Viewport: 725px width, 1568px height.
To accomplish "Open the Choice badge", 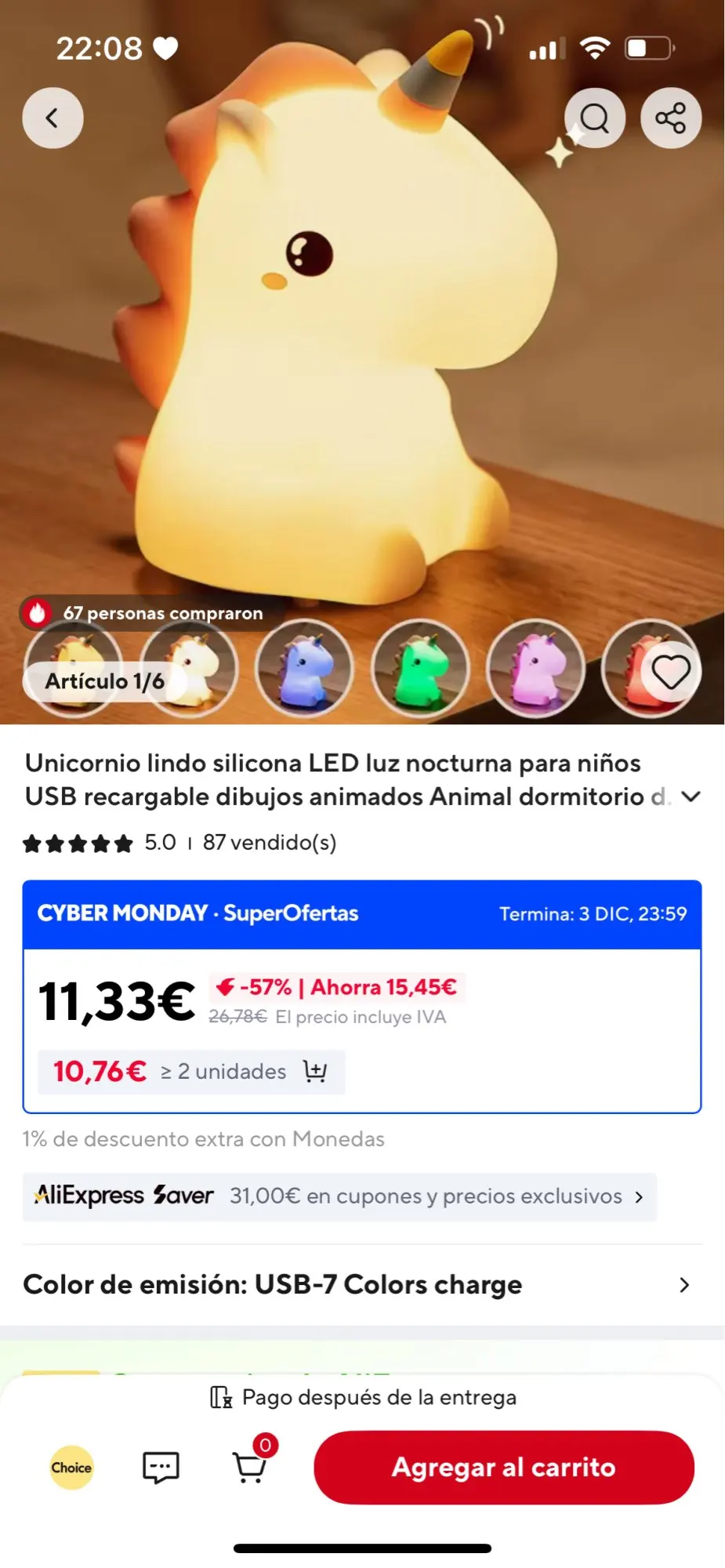I will point(72,1467).
